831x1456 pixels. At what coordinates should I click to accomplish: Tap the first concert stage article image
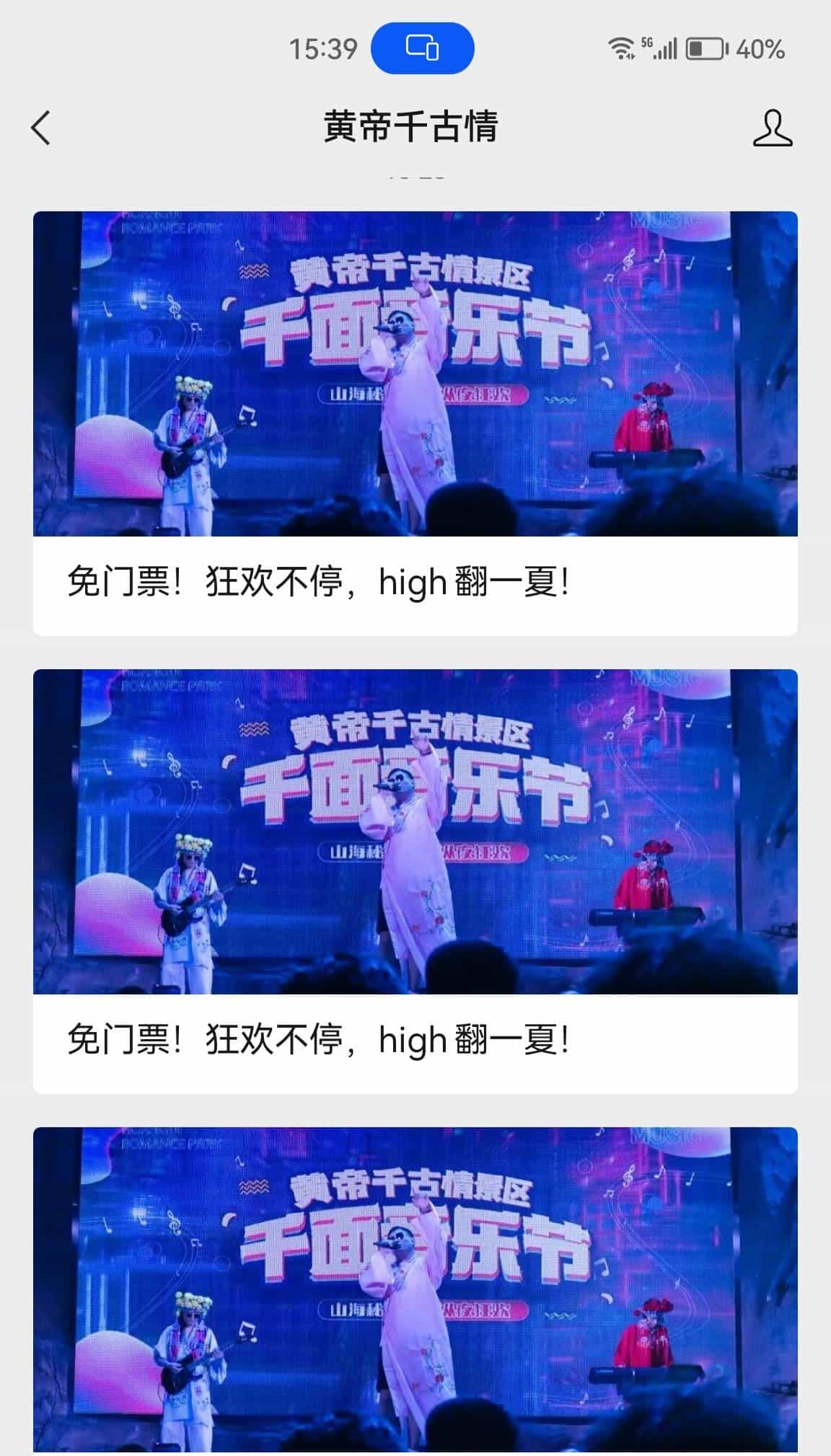(x=415, y=375)
